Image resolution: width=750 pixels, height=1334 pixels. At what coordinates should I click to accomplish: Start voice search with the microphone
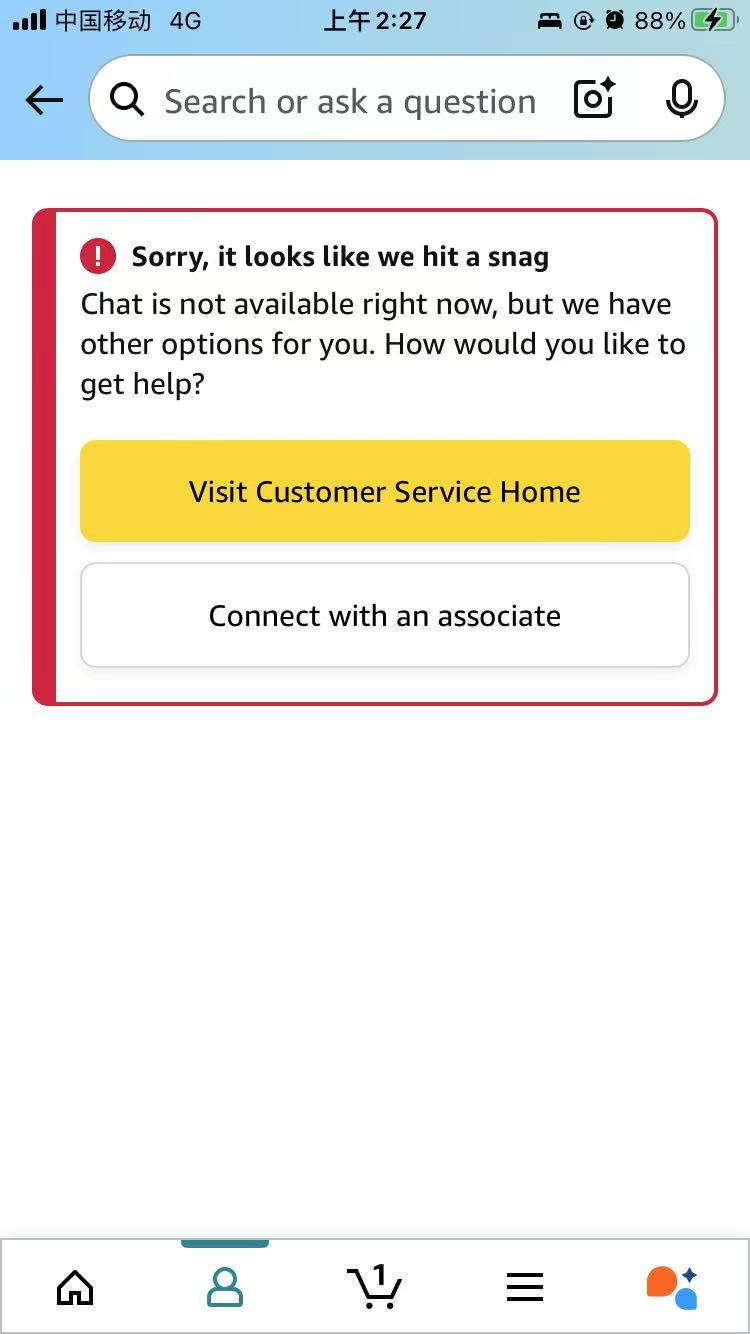681,100
